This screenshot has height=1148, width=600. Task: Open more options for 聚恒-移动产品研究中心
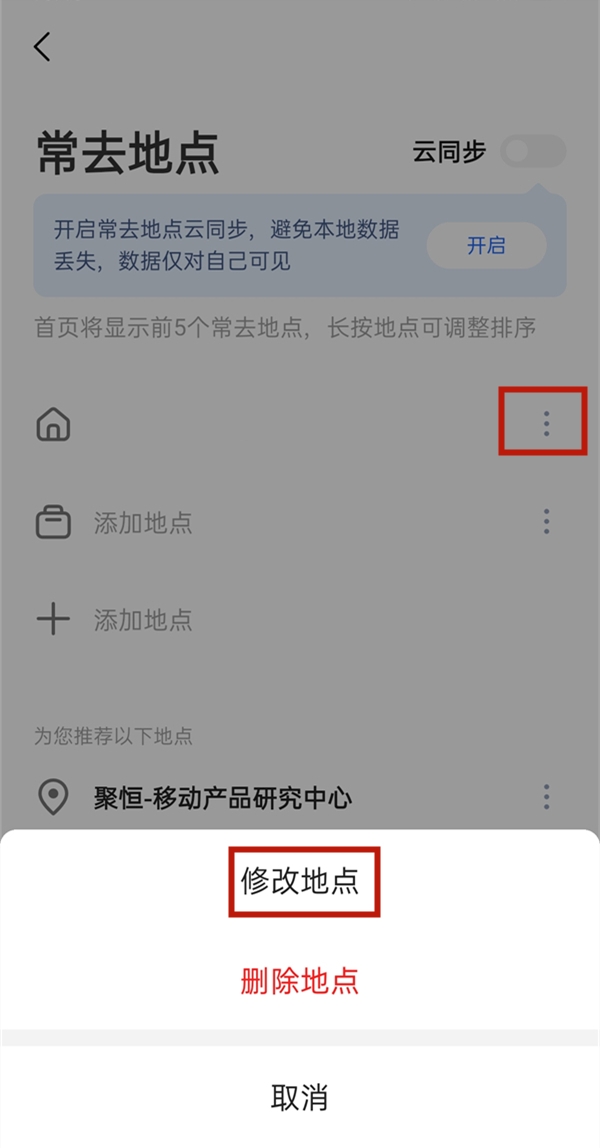point(546,797)
